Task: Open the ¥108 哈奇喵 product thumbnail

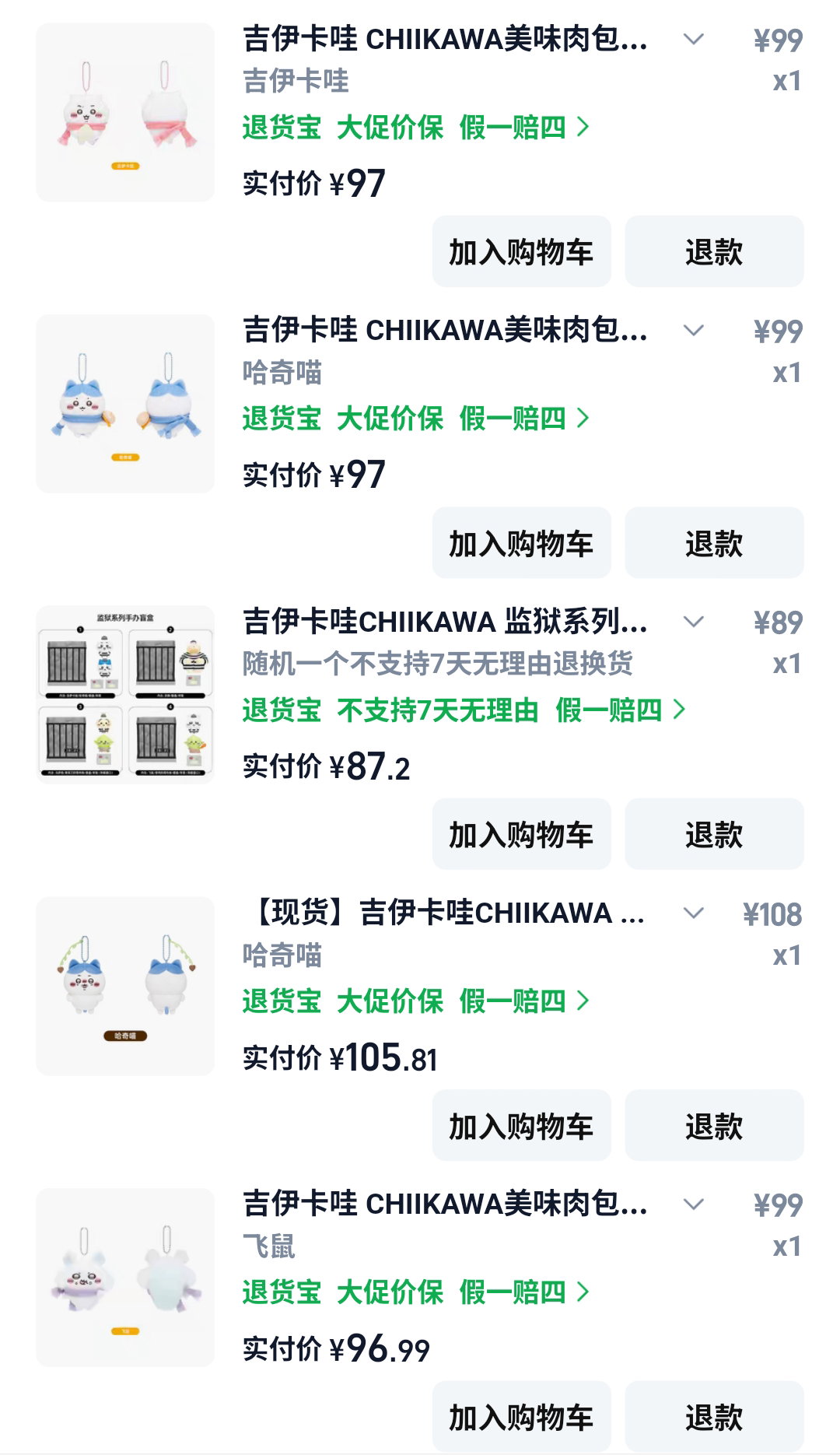Action: tap(125, 987)
